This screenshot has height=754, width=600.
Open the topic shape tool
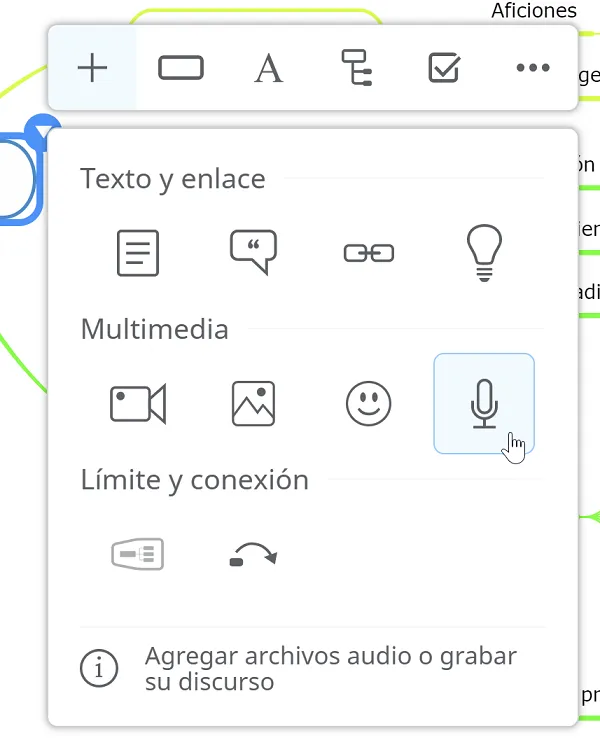181,68
